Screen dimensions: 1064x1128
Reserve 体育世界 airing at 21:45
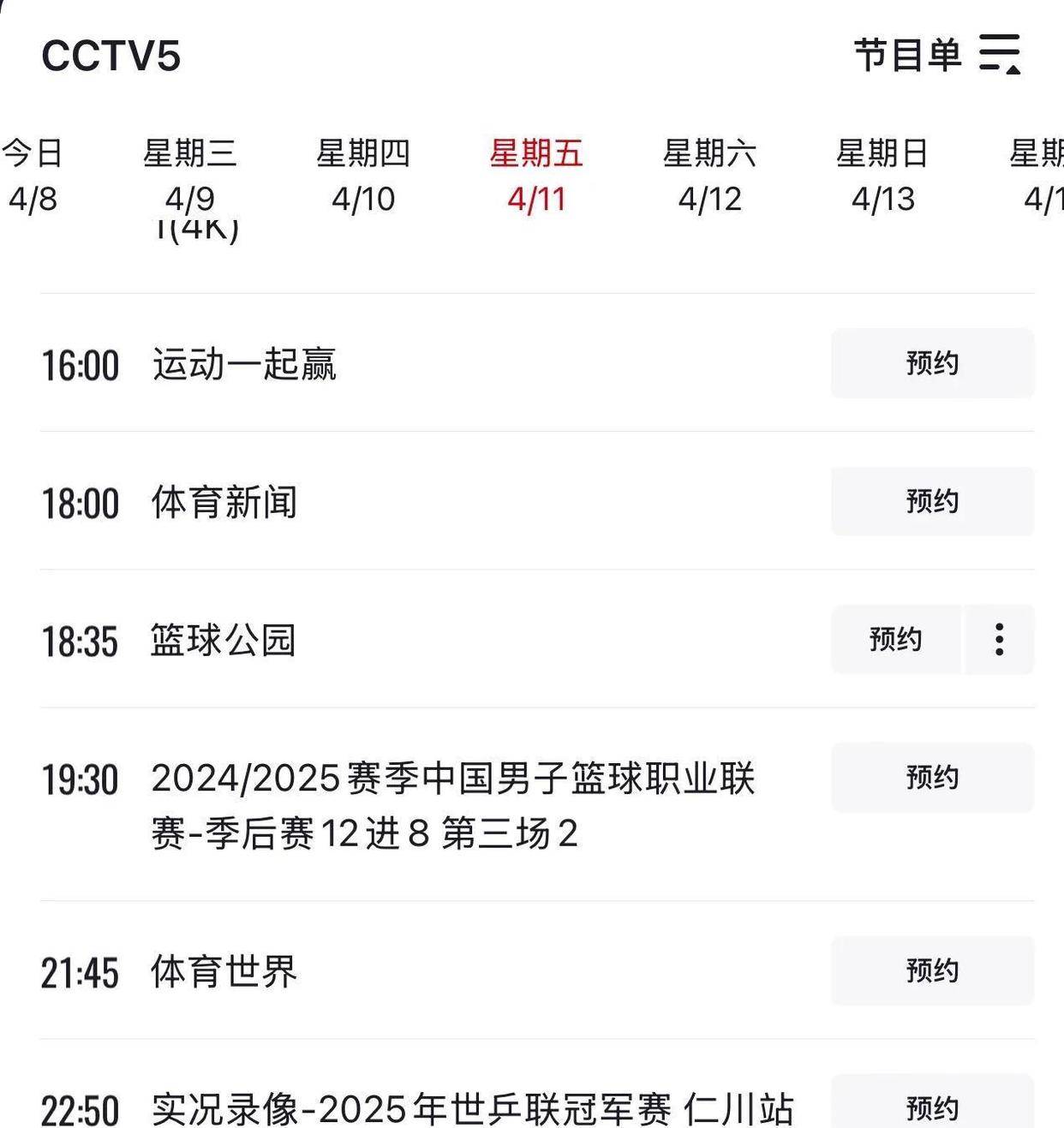(932, 970)
